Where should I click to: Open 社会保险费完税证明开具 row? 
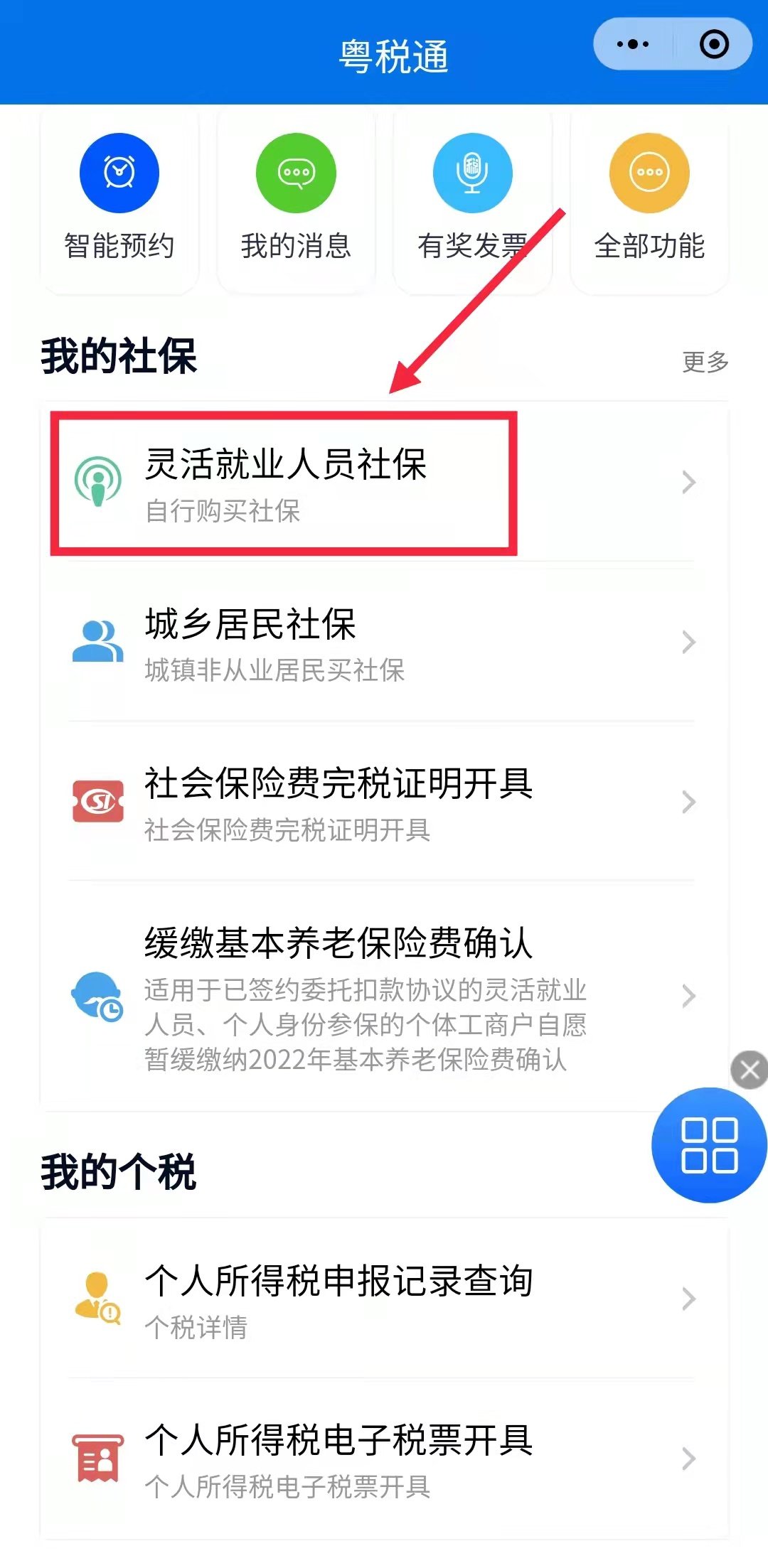pyautogui.click(x=384, y=802)
